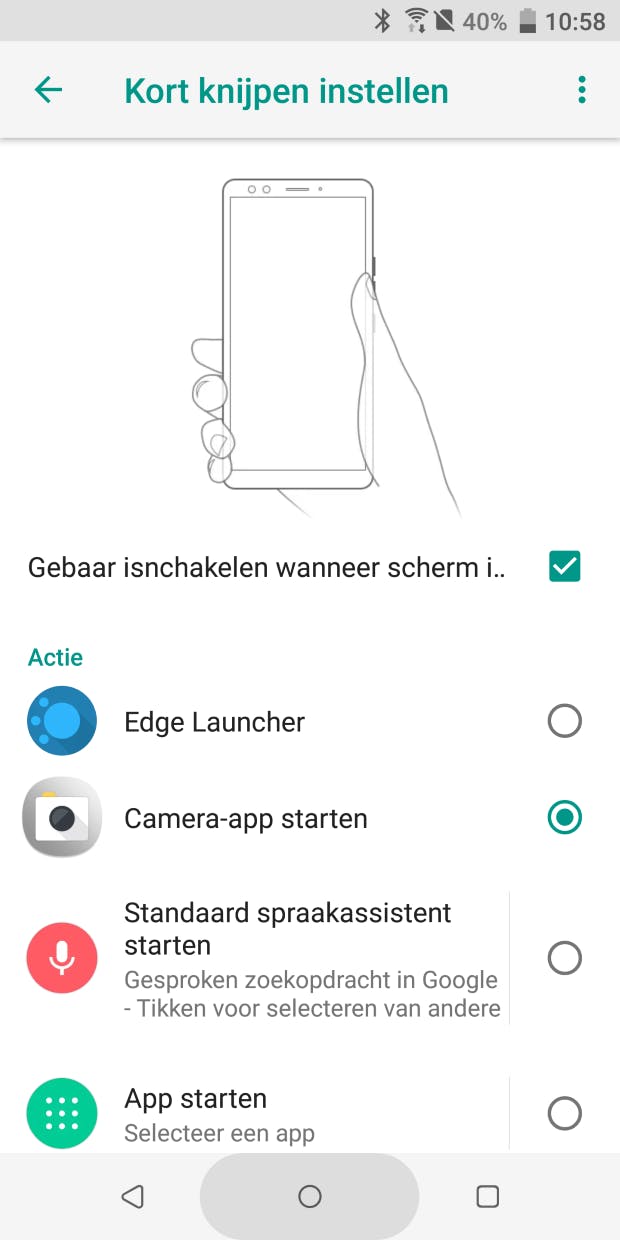Open the three-dot overflow menu
The width and height of the screenshot is (620, 1240).
click(x=582, y=91)
